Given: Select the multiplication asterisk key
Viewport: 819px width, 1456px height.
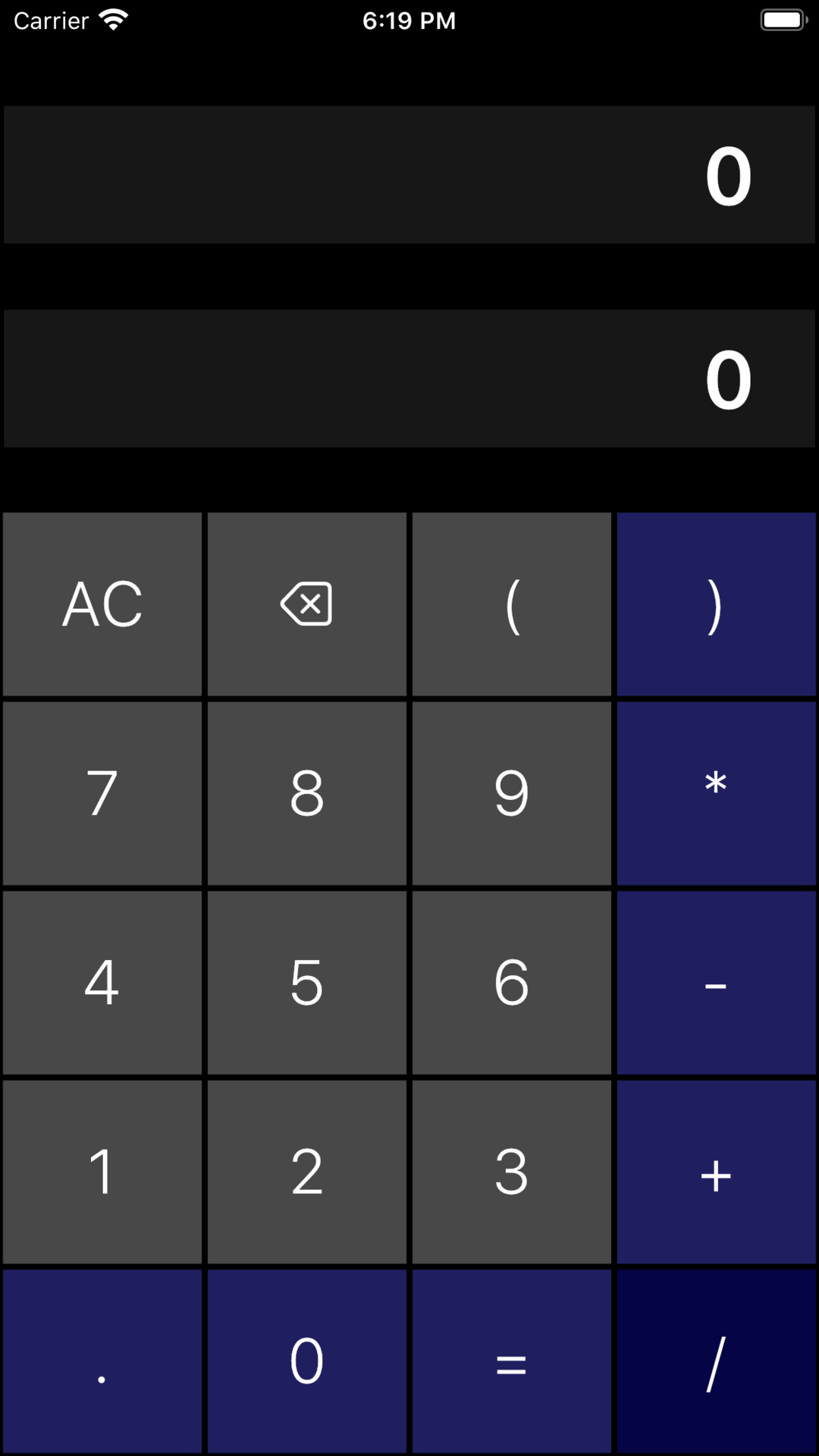Looking at the screenshot, I should 717,793.
